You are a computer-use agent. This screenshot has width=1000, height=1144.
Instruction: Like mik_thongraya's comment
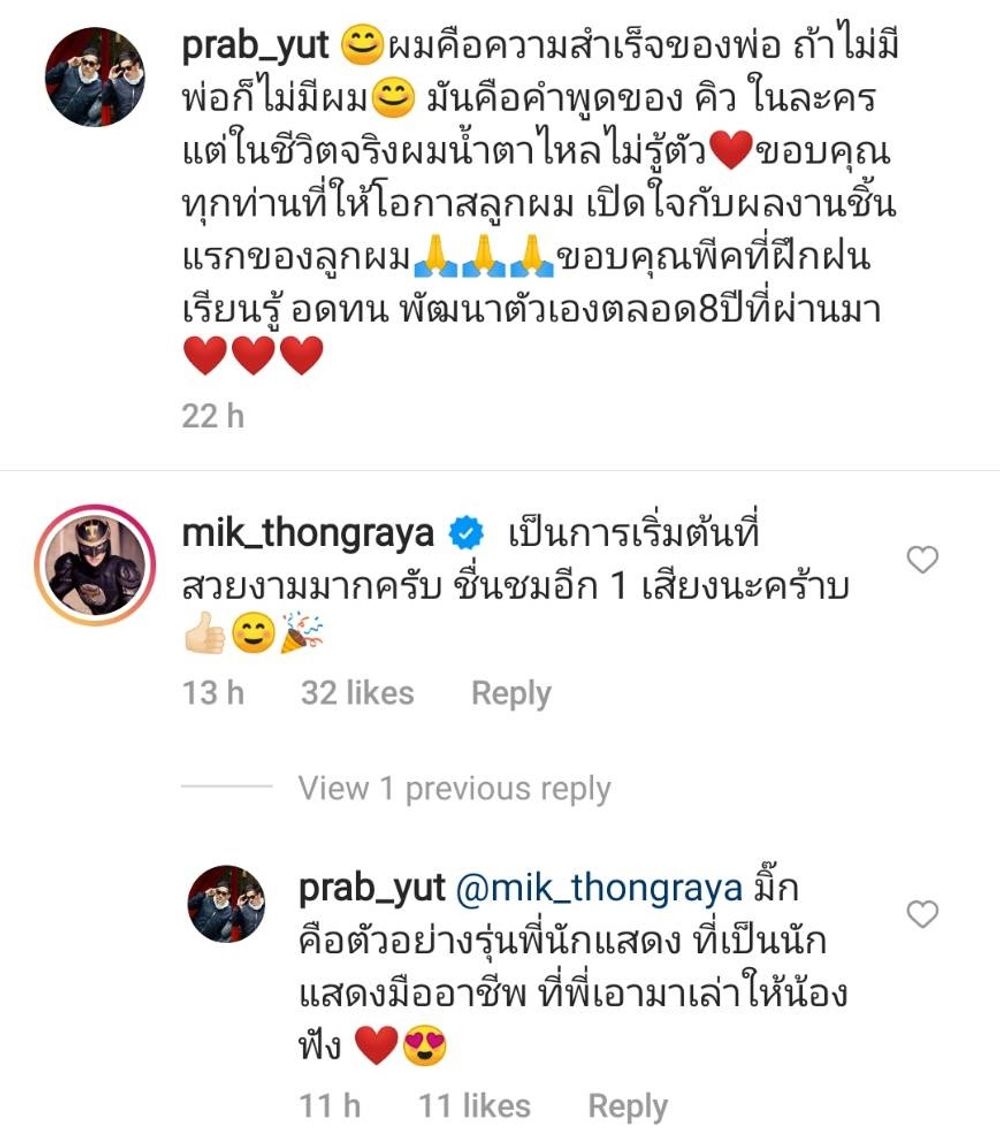[x=922, y=561]
